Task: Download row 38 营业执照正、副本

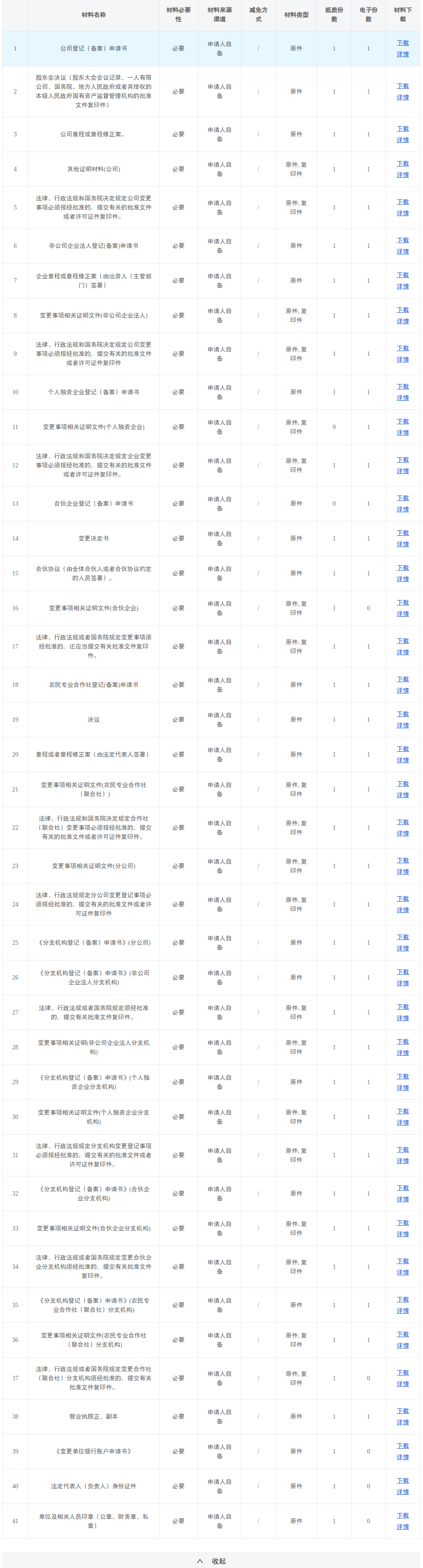Action: tap(402, 1411)
